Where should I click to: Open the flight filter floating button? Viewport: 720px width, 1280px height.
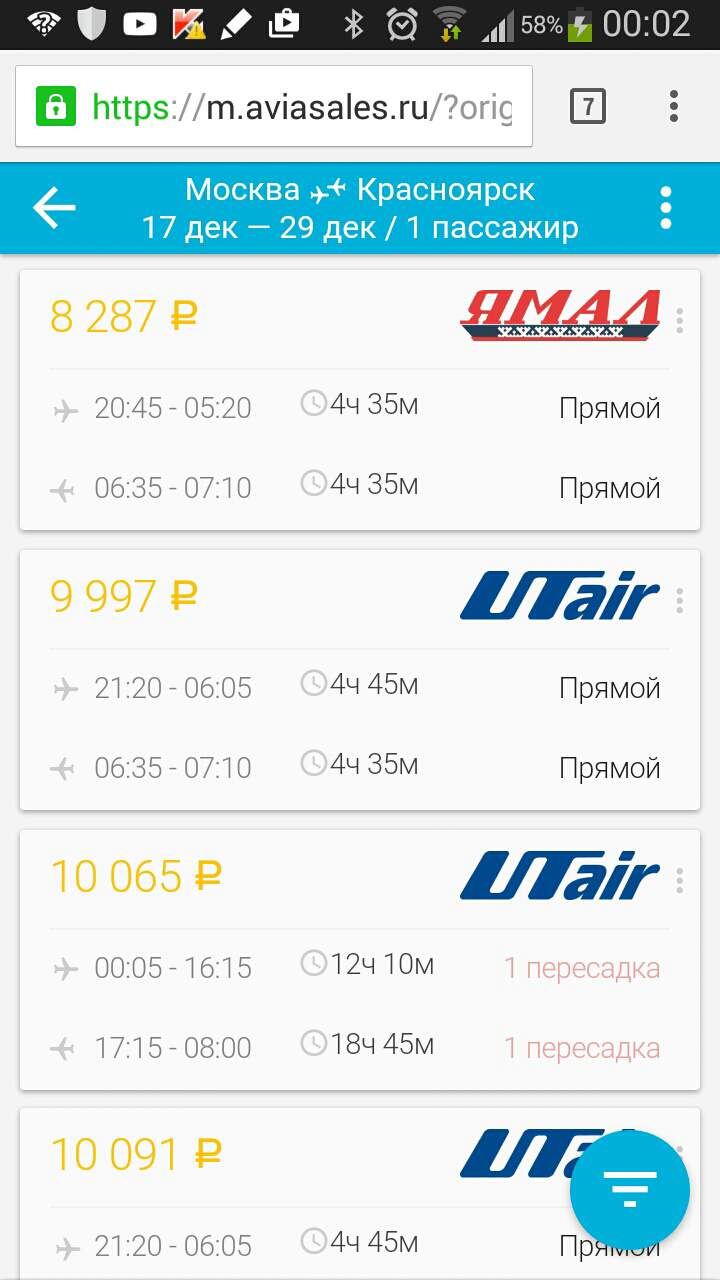630,1190
